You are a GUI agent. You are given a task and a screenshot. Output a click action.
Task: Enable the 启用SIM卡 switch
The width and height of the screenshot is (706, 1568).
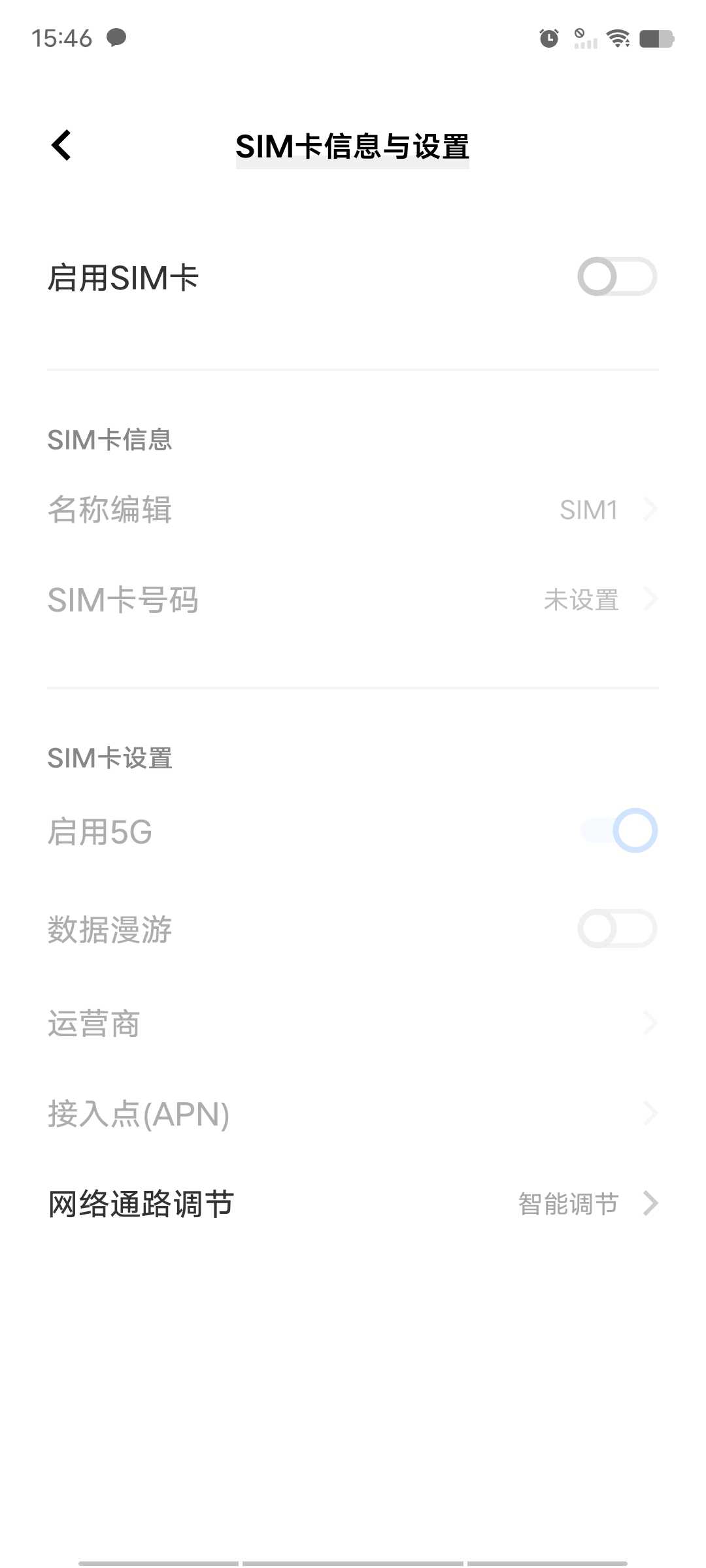[x=617, y=276]
